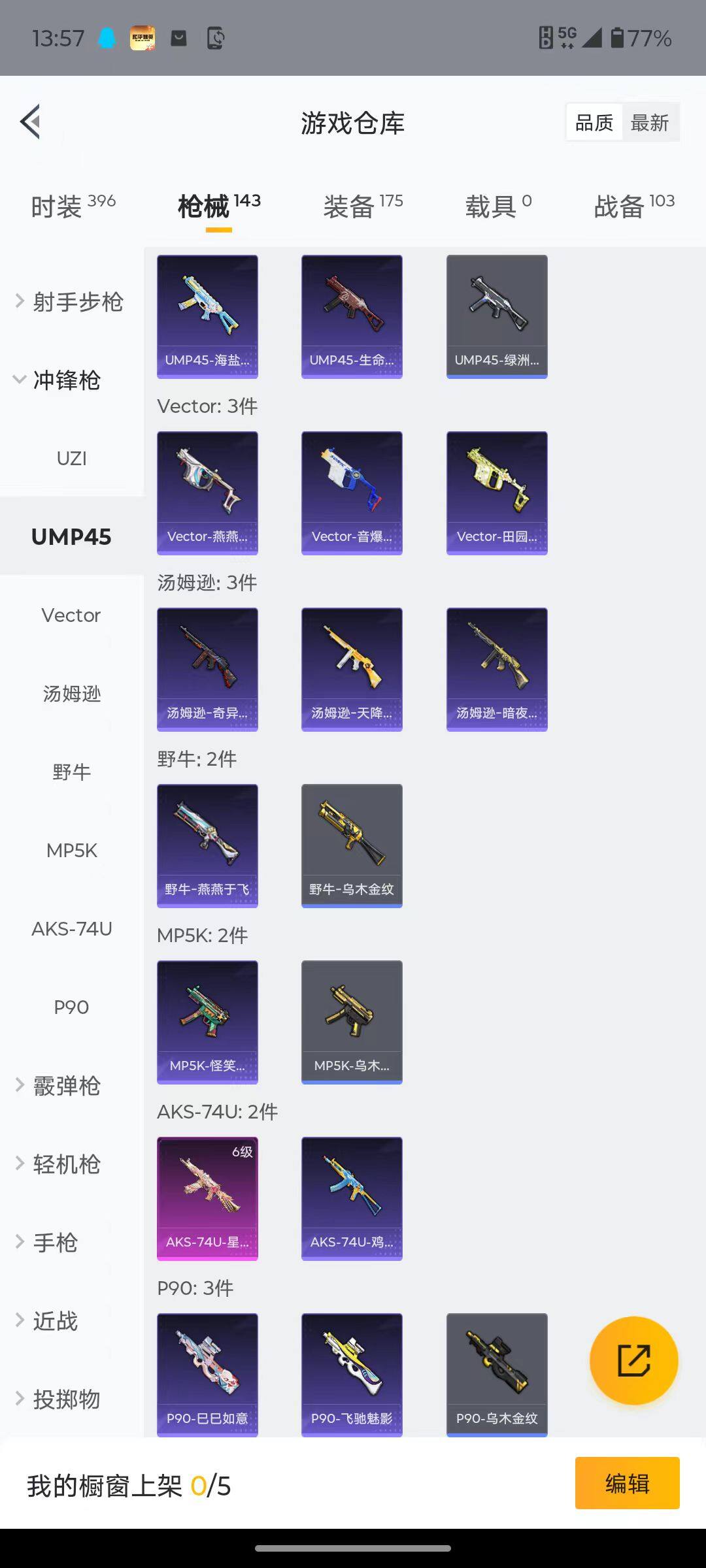
Task: Sort the inventory by 品质
Action: click(x=594, y=122)
